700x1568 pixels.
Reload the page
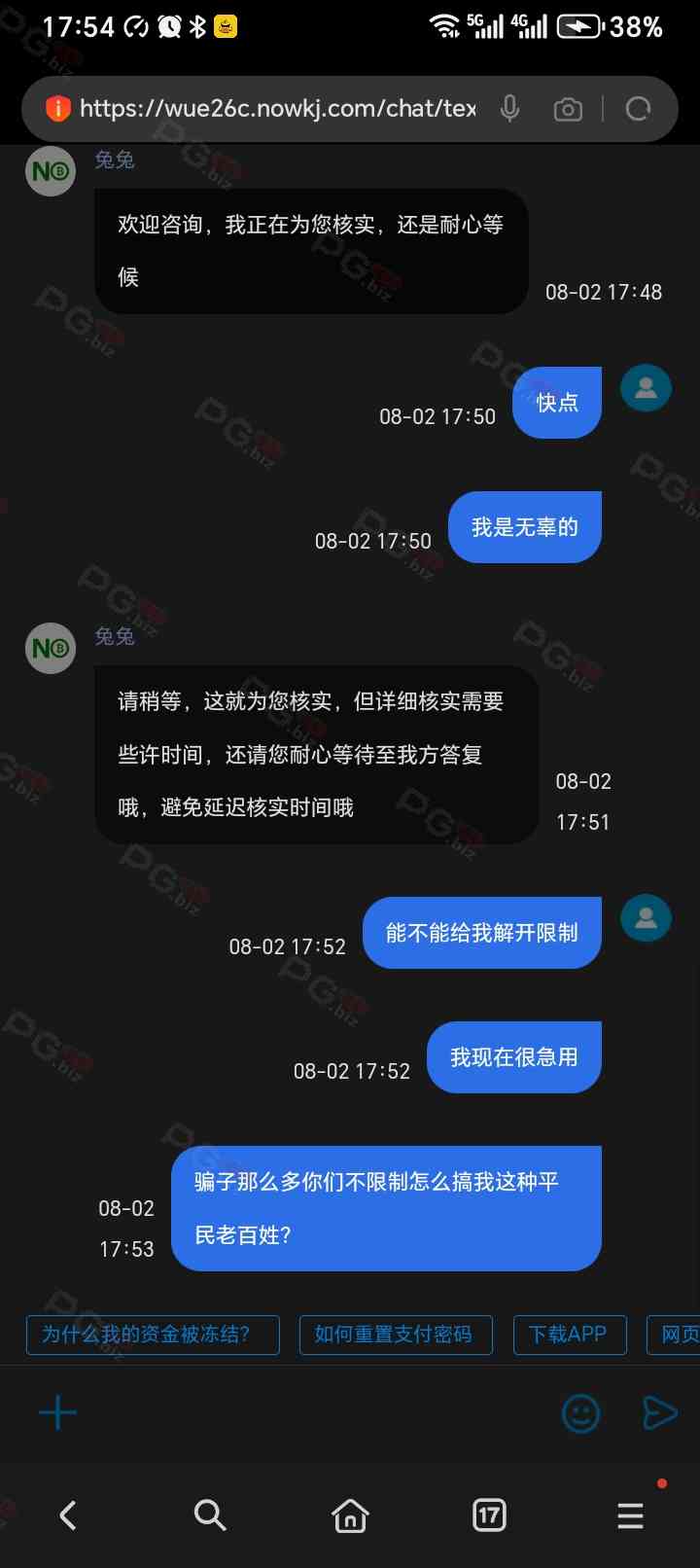click(x=638, y=109)
